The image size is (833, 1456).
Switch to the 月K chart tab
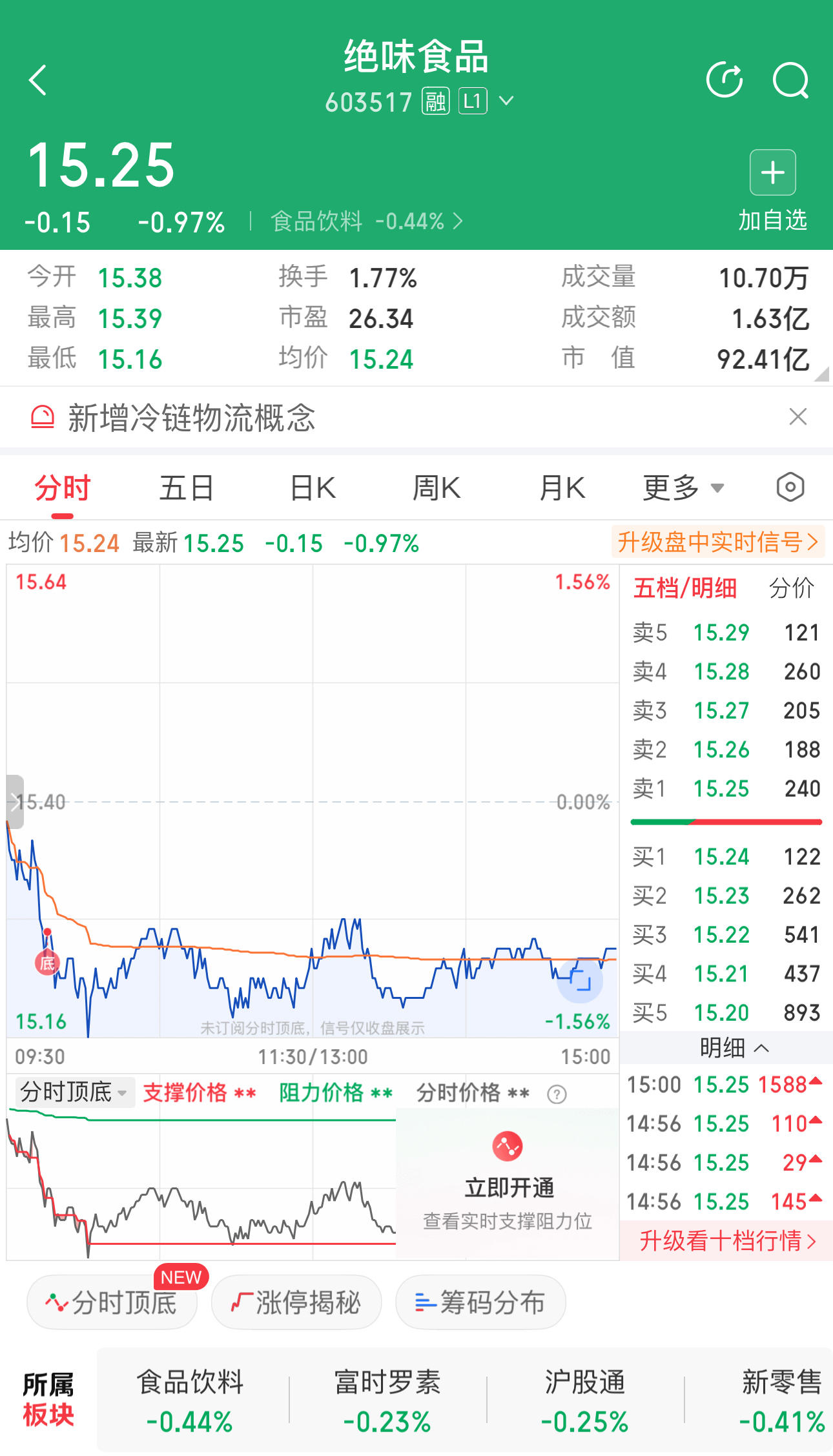(562, 487)
